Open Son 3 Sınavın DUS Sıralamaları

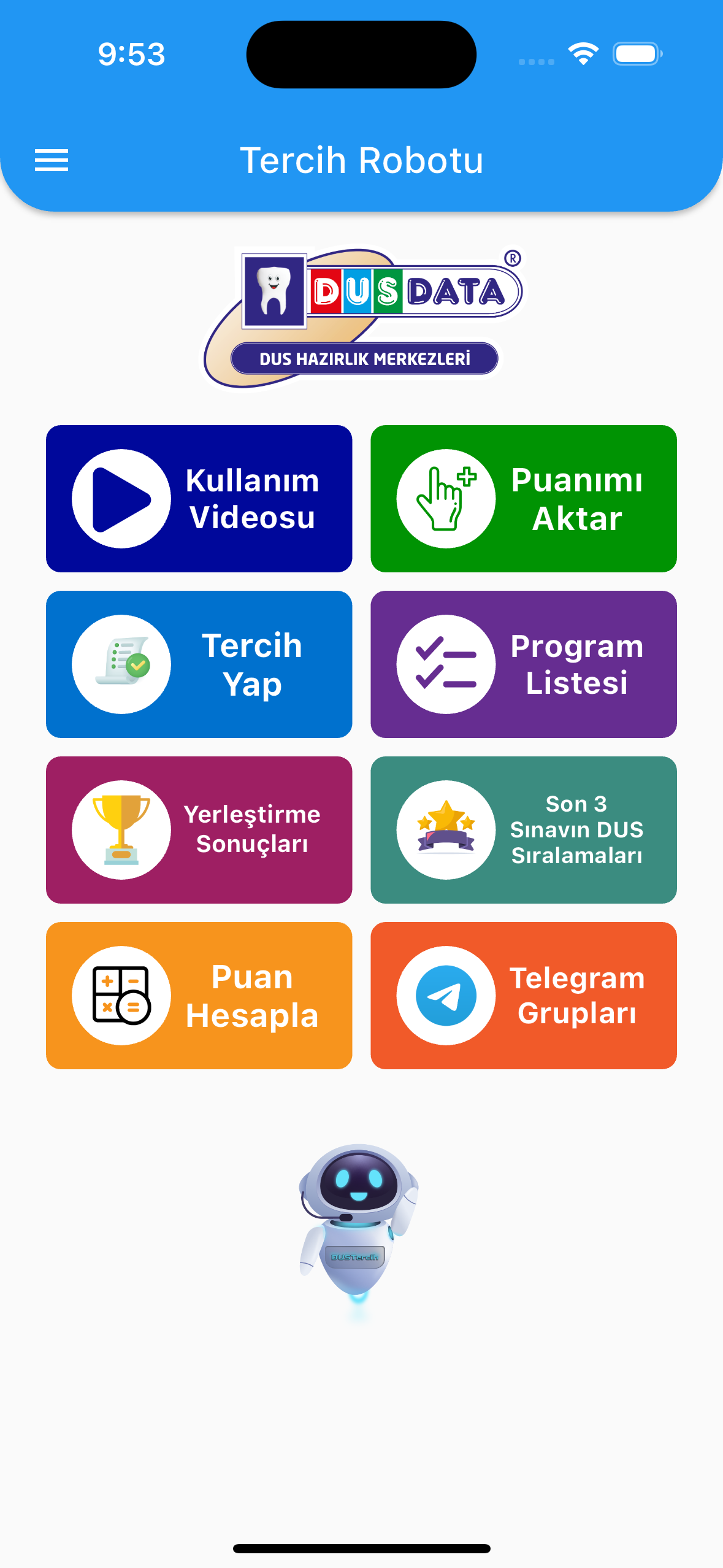point(523,830)
